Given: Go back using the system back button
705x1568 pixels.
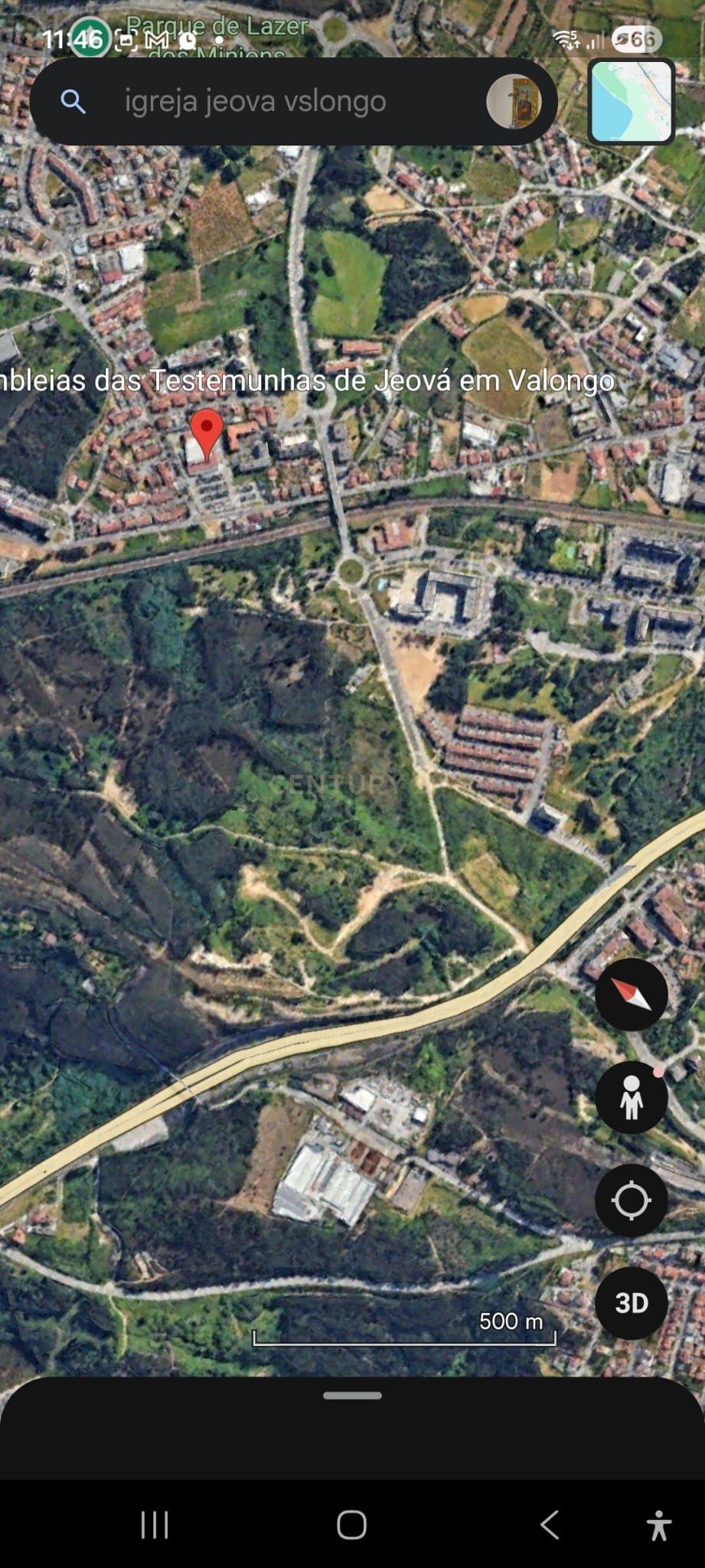Looking at the screenshot, I should [x=550, y=1524].
